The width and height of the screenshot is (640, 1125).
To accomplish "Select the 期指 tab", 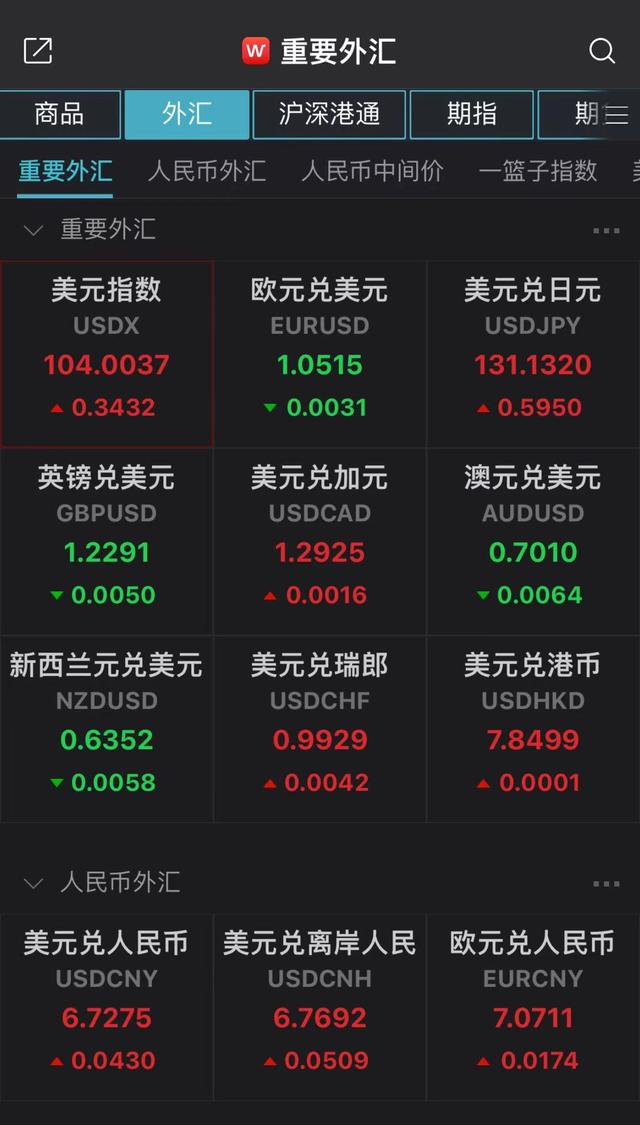I will pyautogui.click(x=472, y=115).
